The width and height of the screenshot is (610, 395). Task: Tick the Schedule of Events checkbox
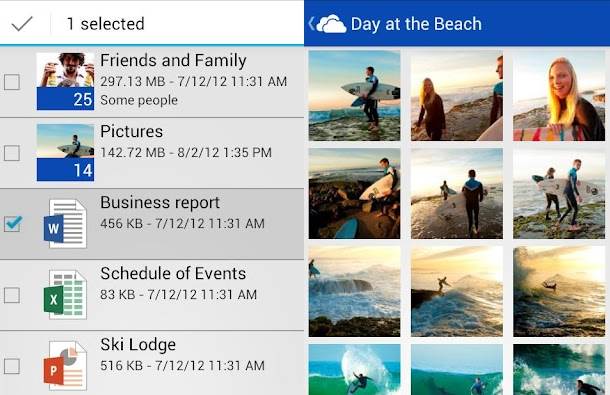[x=12, y=295]
